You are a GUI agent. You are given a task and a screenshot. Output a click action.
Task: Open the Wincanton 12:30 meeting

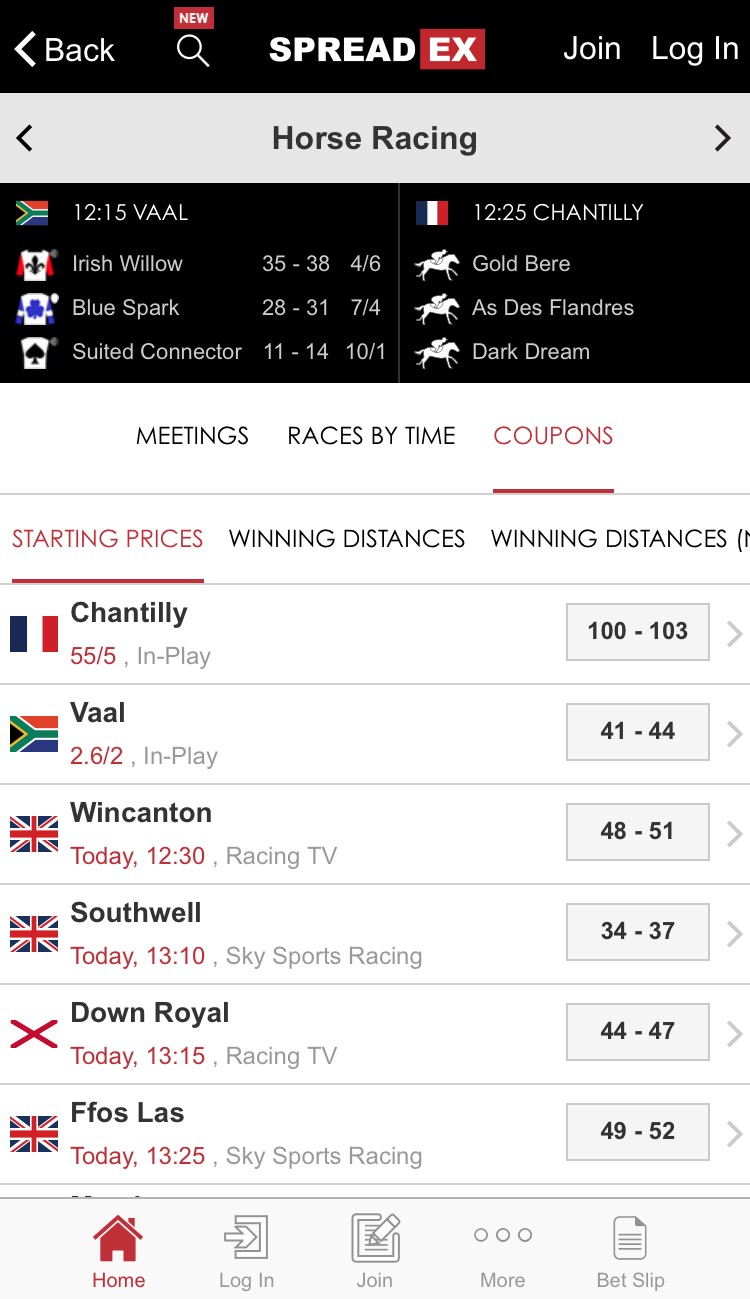coord(375,834)
